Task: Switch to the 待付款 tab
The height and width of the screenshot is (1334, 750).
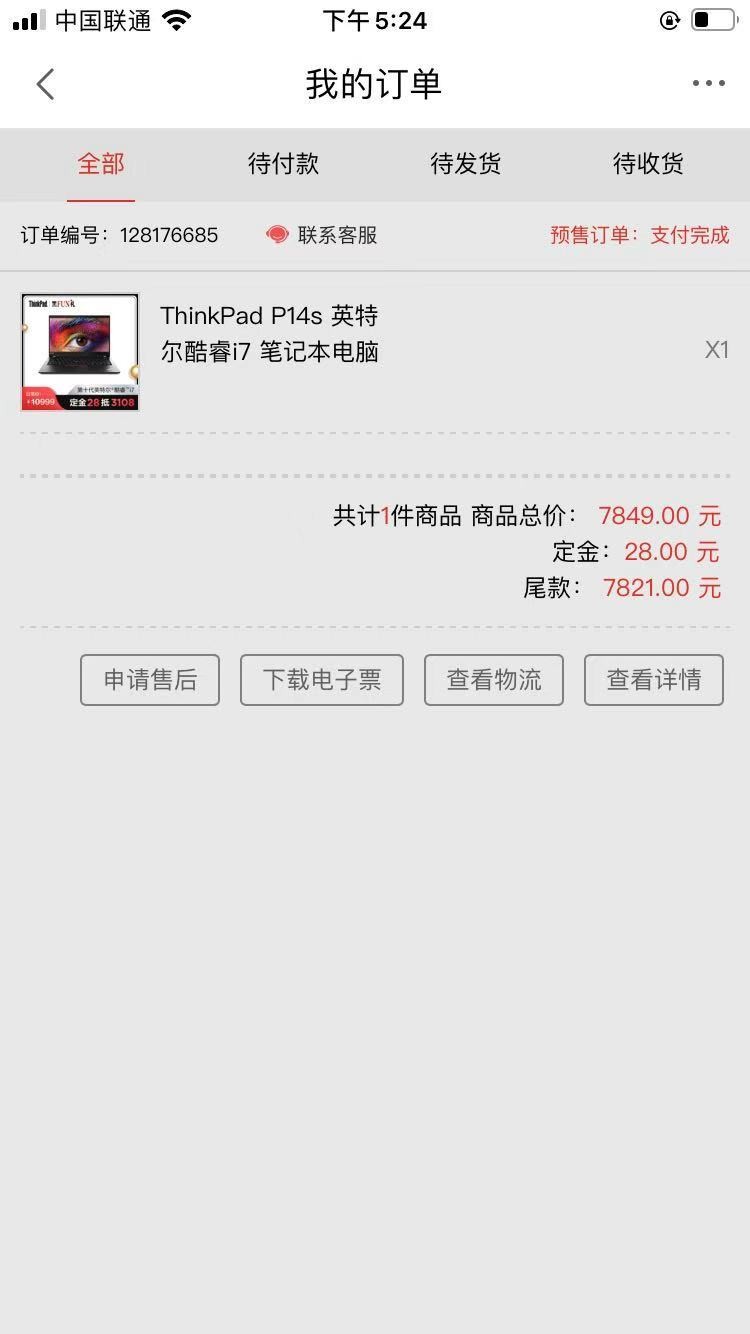Action: tap(283, 164)
